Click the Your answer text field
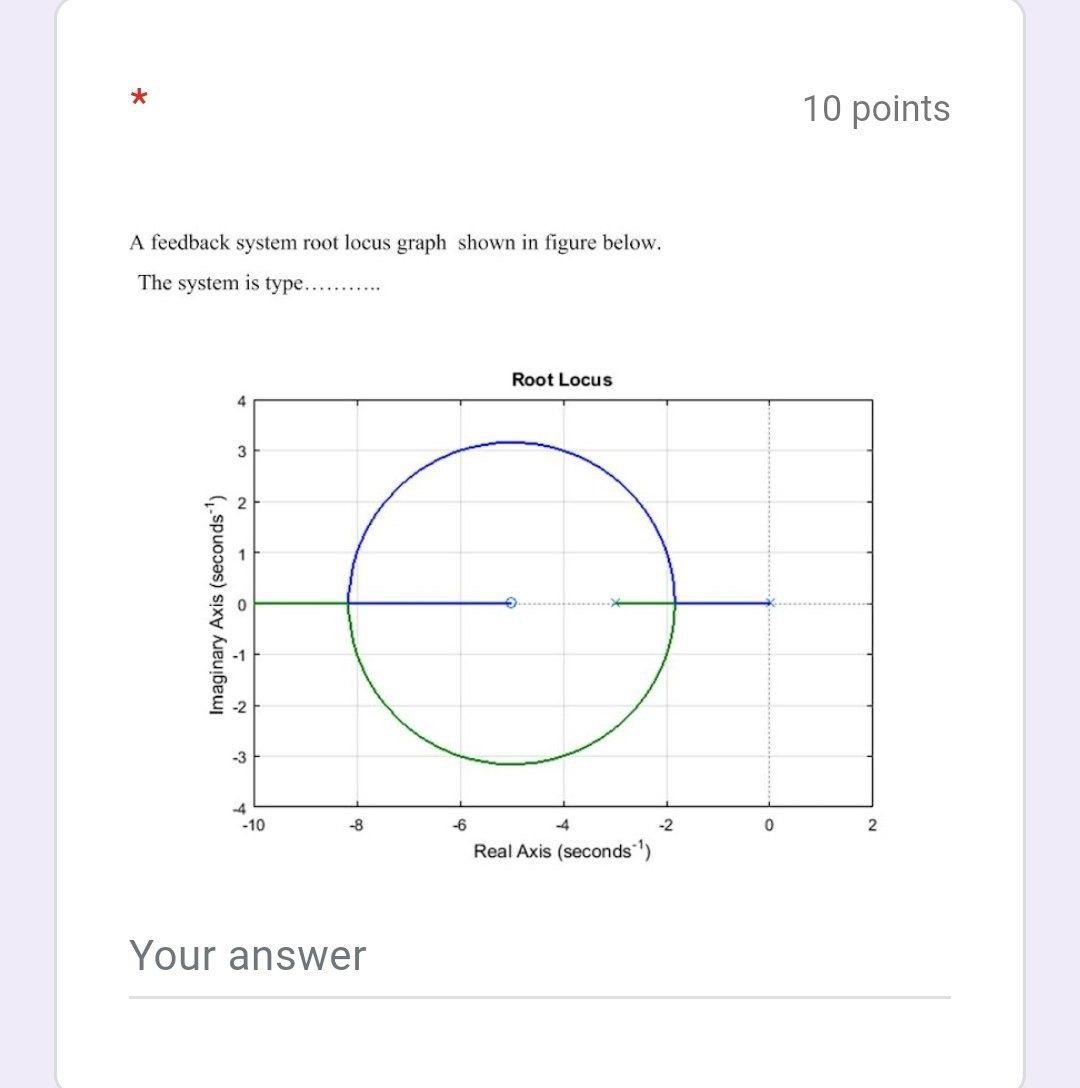The width and height of the screenshot is (1080, 1088). pyautogui.click(x=248, y=955)
